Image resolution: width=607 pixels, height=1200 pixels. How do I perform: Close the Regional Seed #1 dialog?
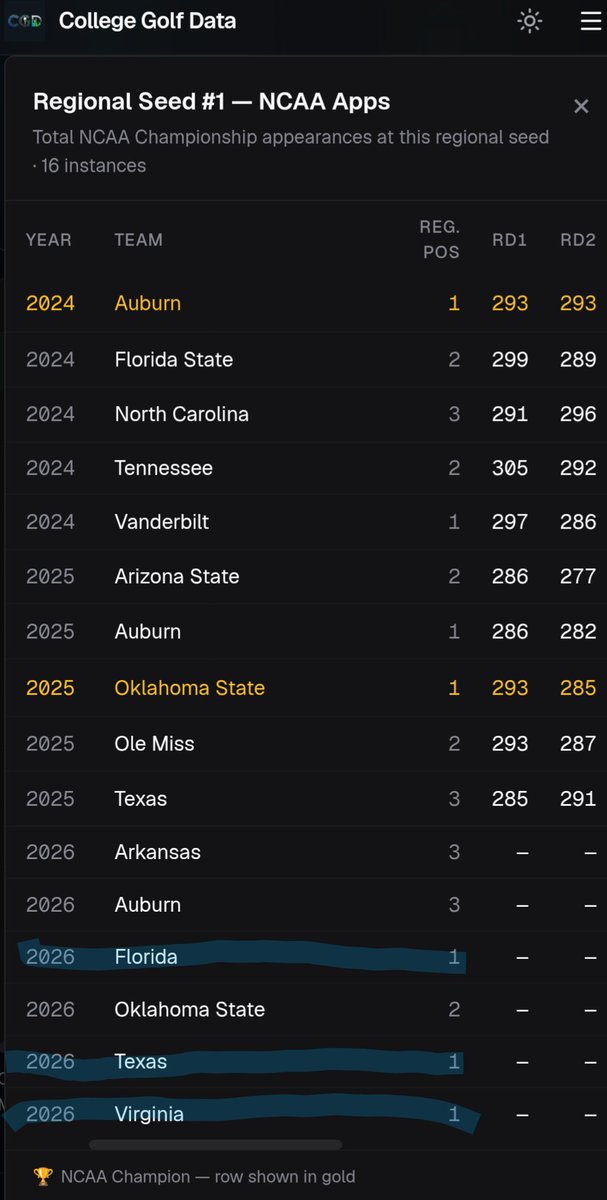coord(580,107)
